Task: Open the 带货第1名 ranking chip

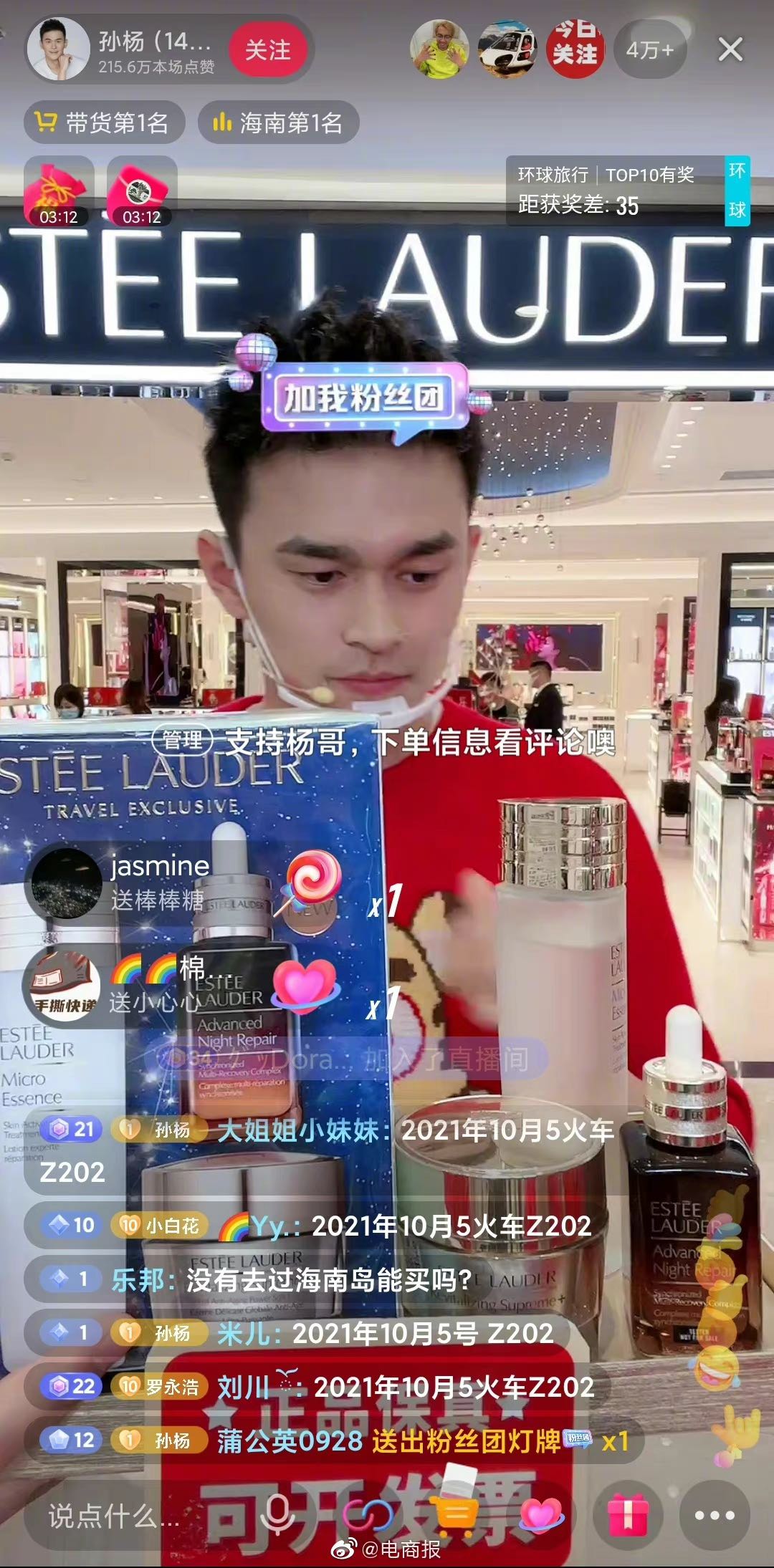Action: pos(105,122)
